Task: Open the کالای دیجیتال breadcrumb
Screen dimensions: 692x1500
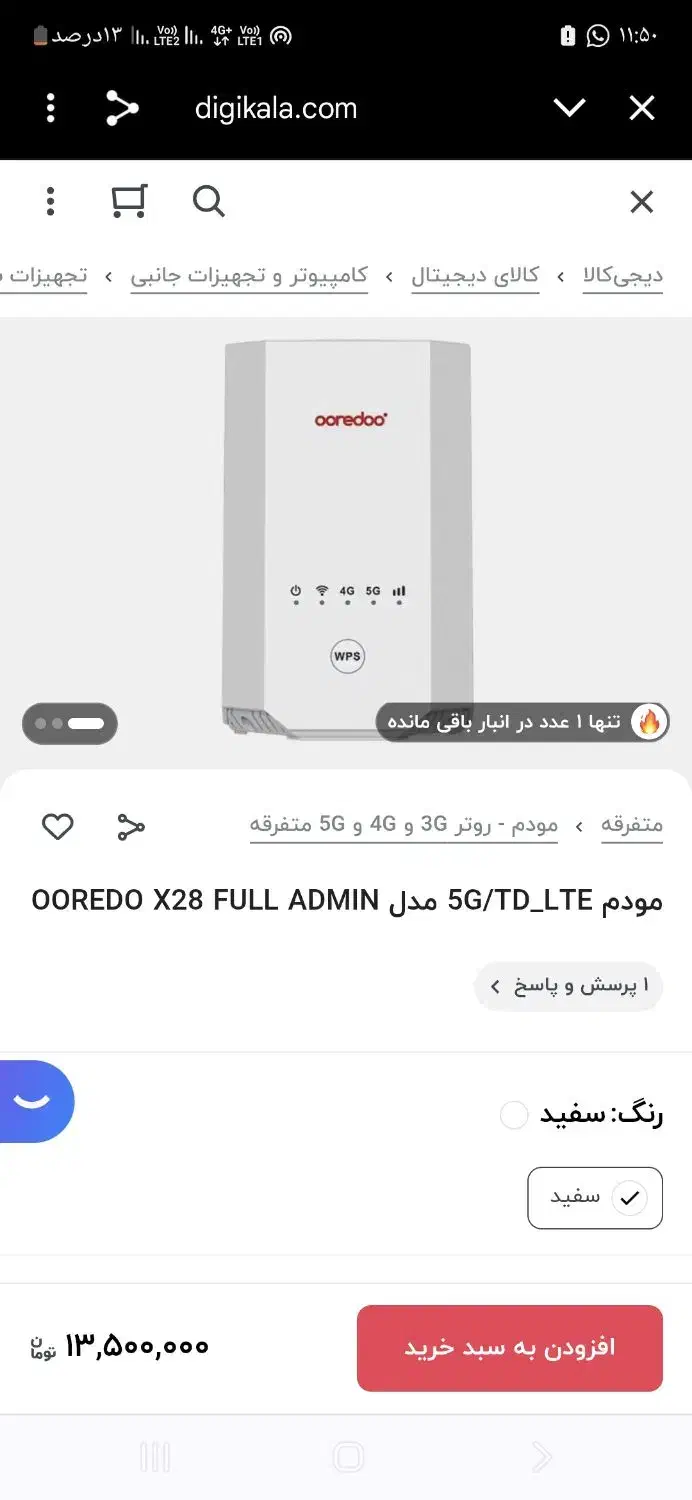Action: click(475, 276)
